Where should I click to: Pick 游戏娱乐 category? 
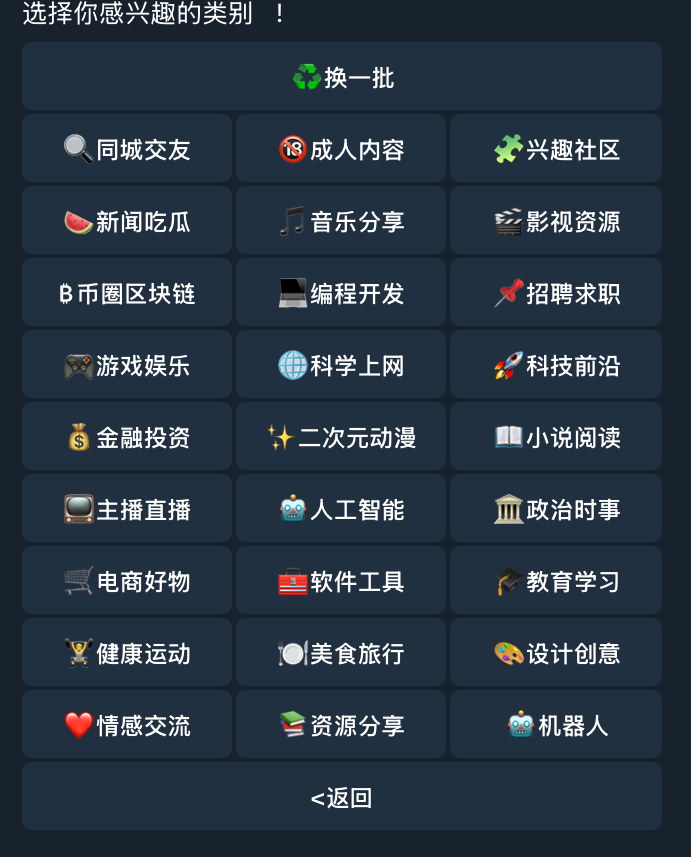point(127,365)
